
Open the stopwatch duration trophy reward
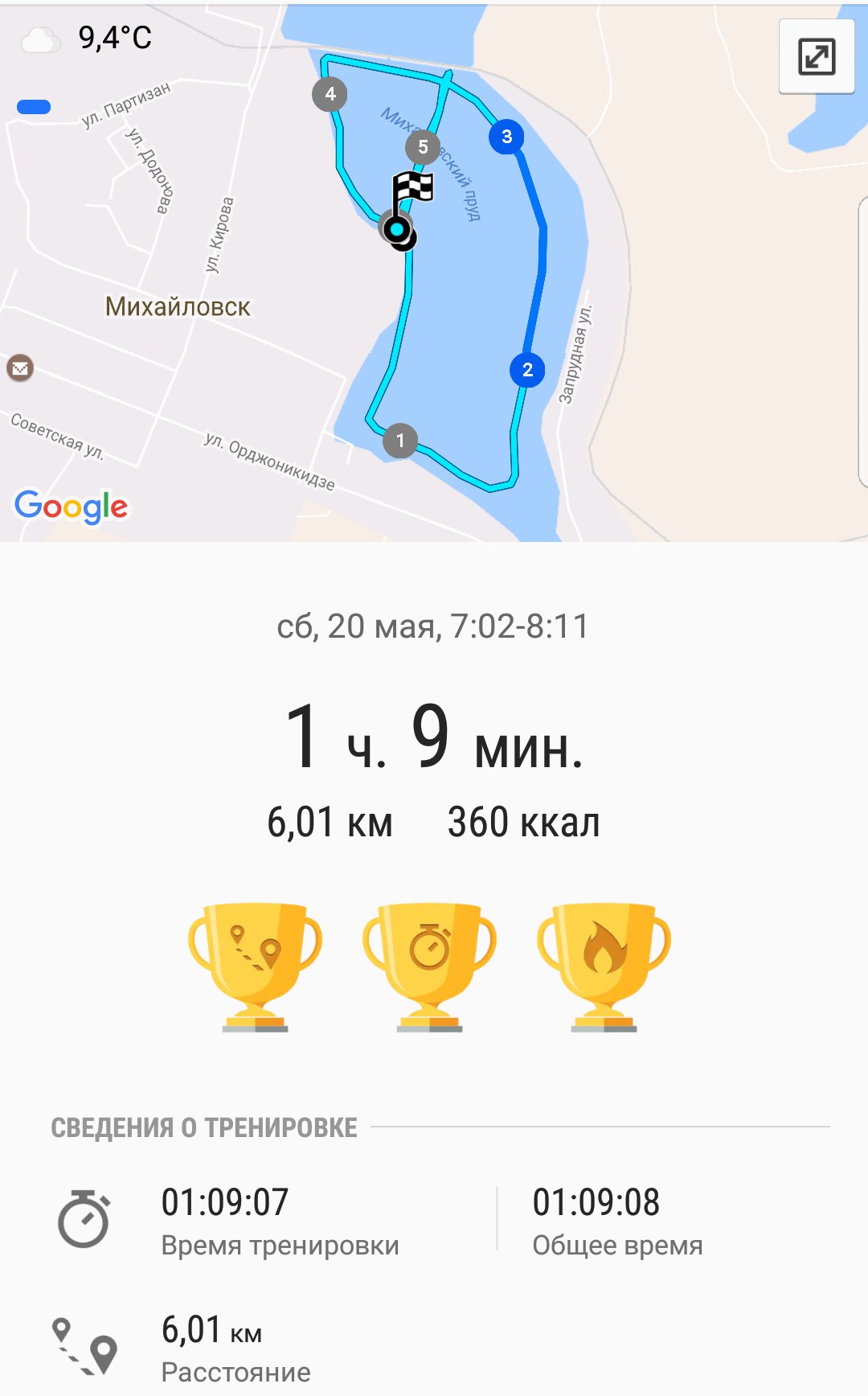[x=429, y=967]
